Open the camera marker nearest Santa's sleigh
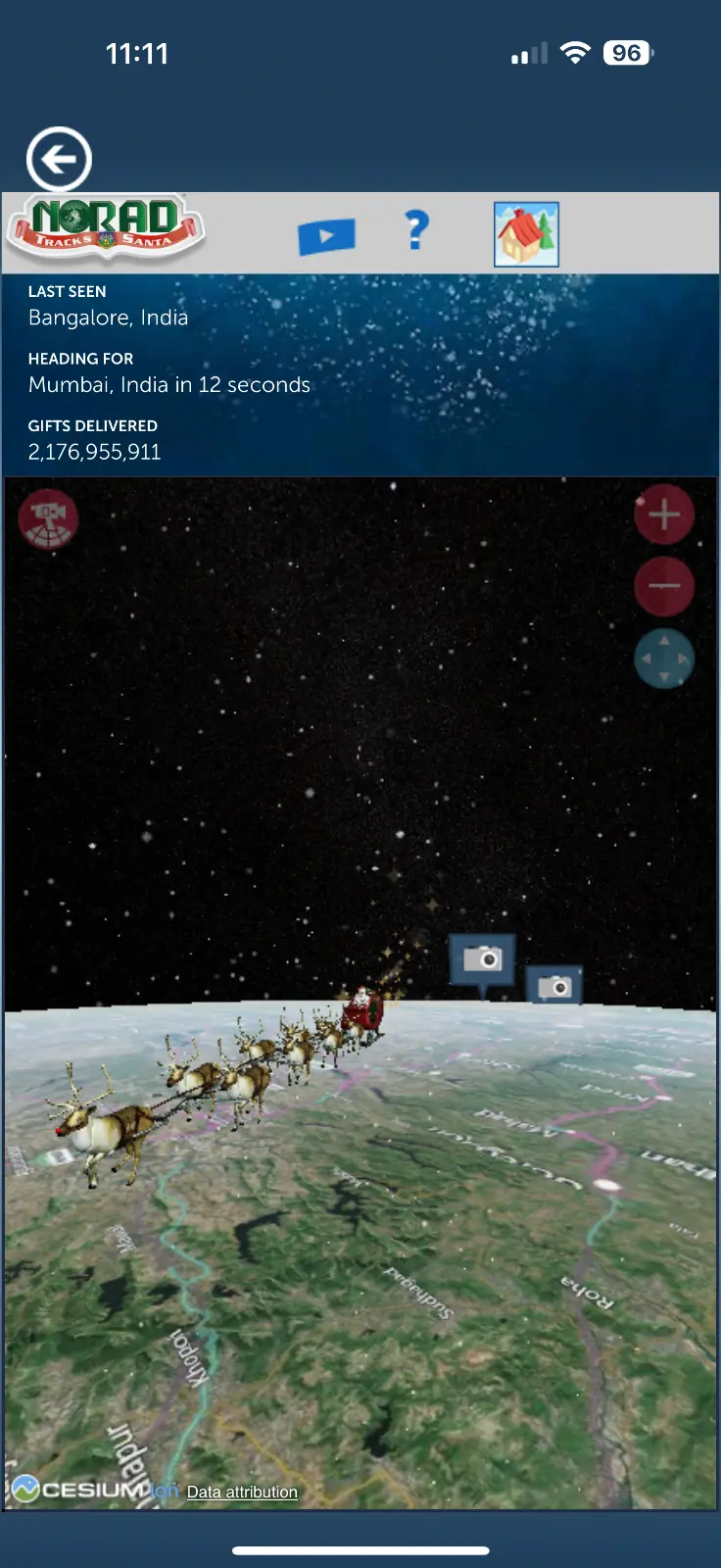This screenshot has height=1568, width=721. pos(482,959)
